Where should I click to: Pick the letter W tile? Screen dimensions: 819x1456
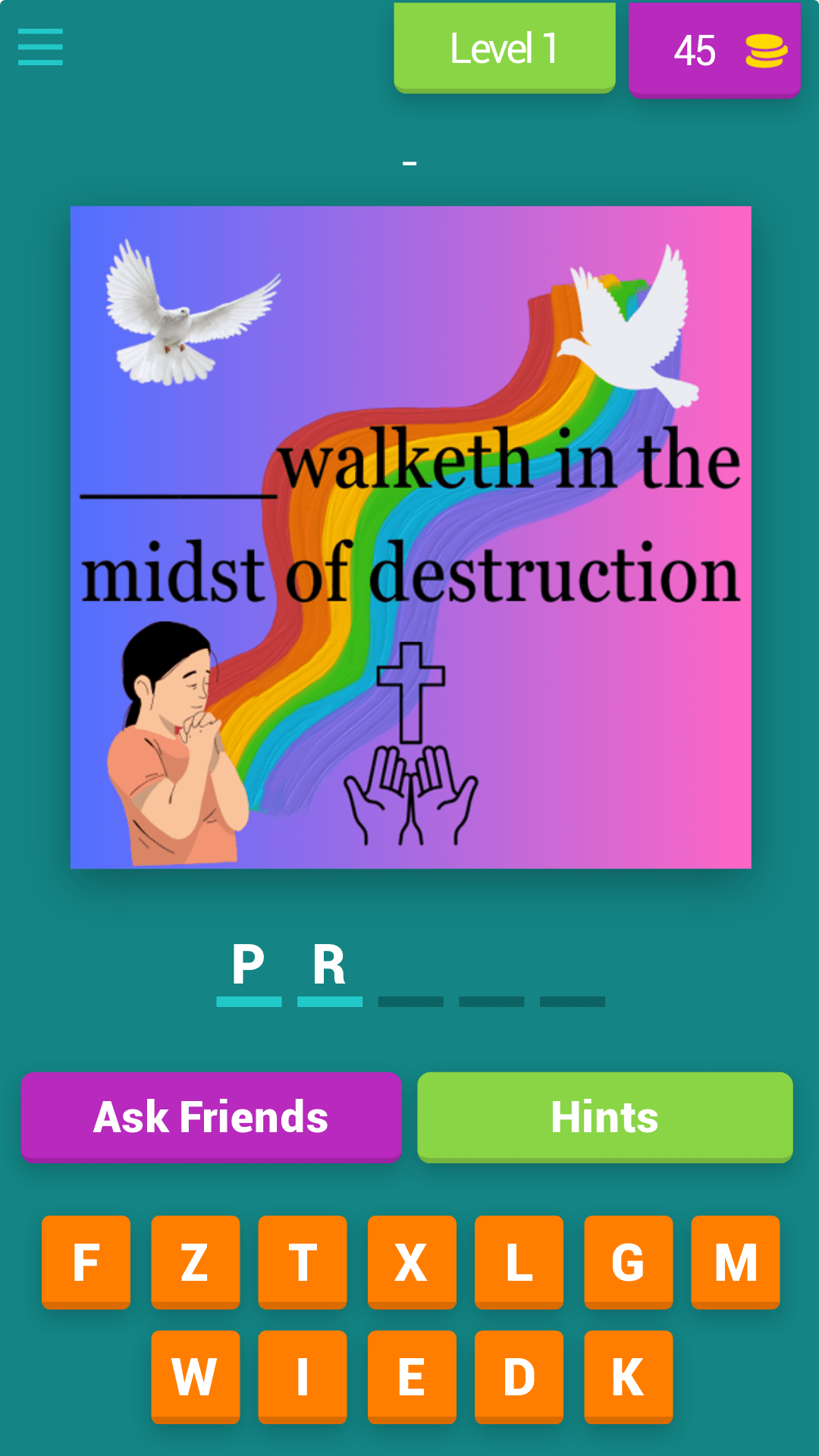195,1376
